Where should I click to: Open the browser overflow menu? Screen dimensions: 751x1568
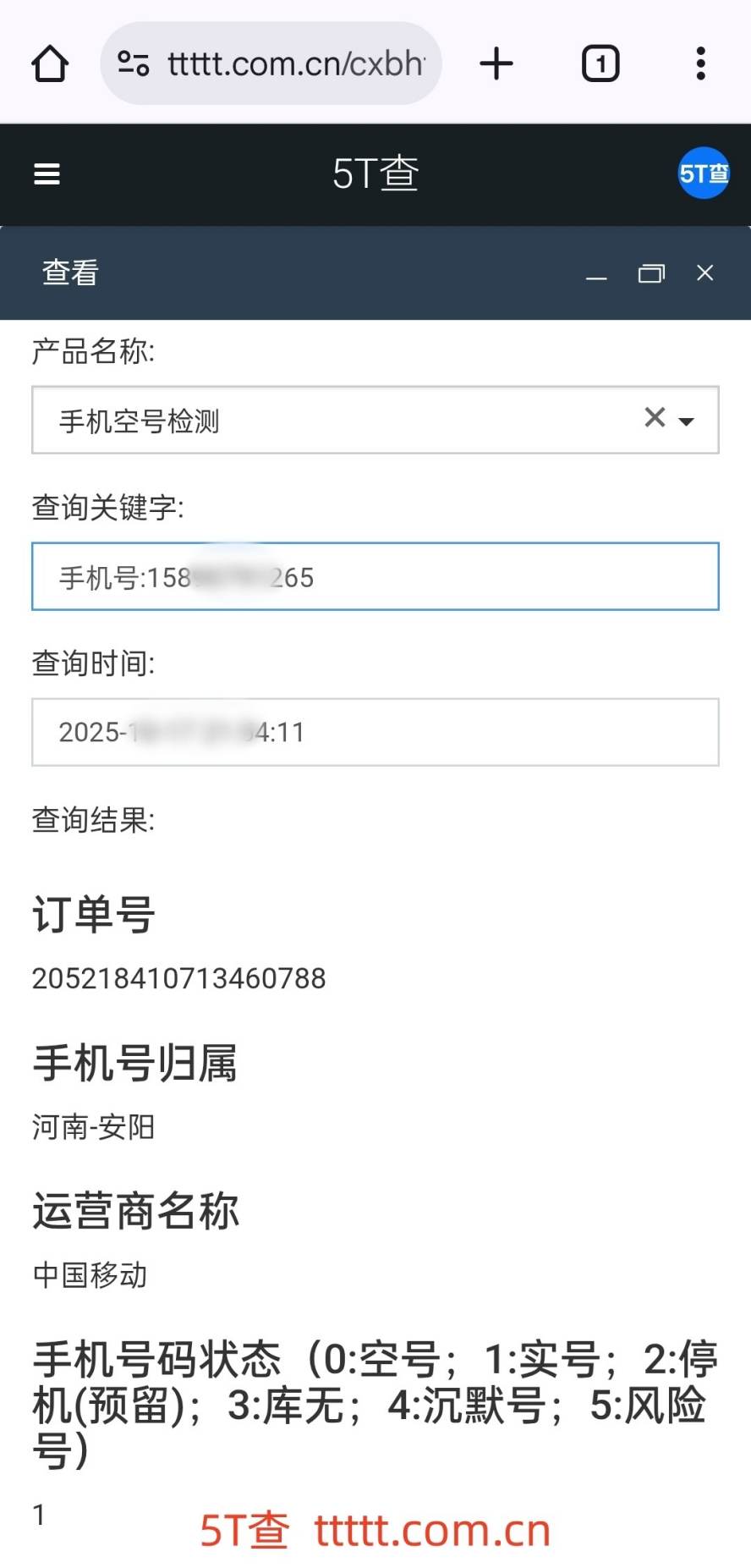point(700,63)
